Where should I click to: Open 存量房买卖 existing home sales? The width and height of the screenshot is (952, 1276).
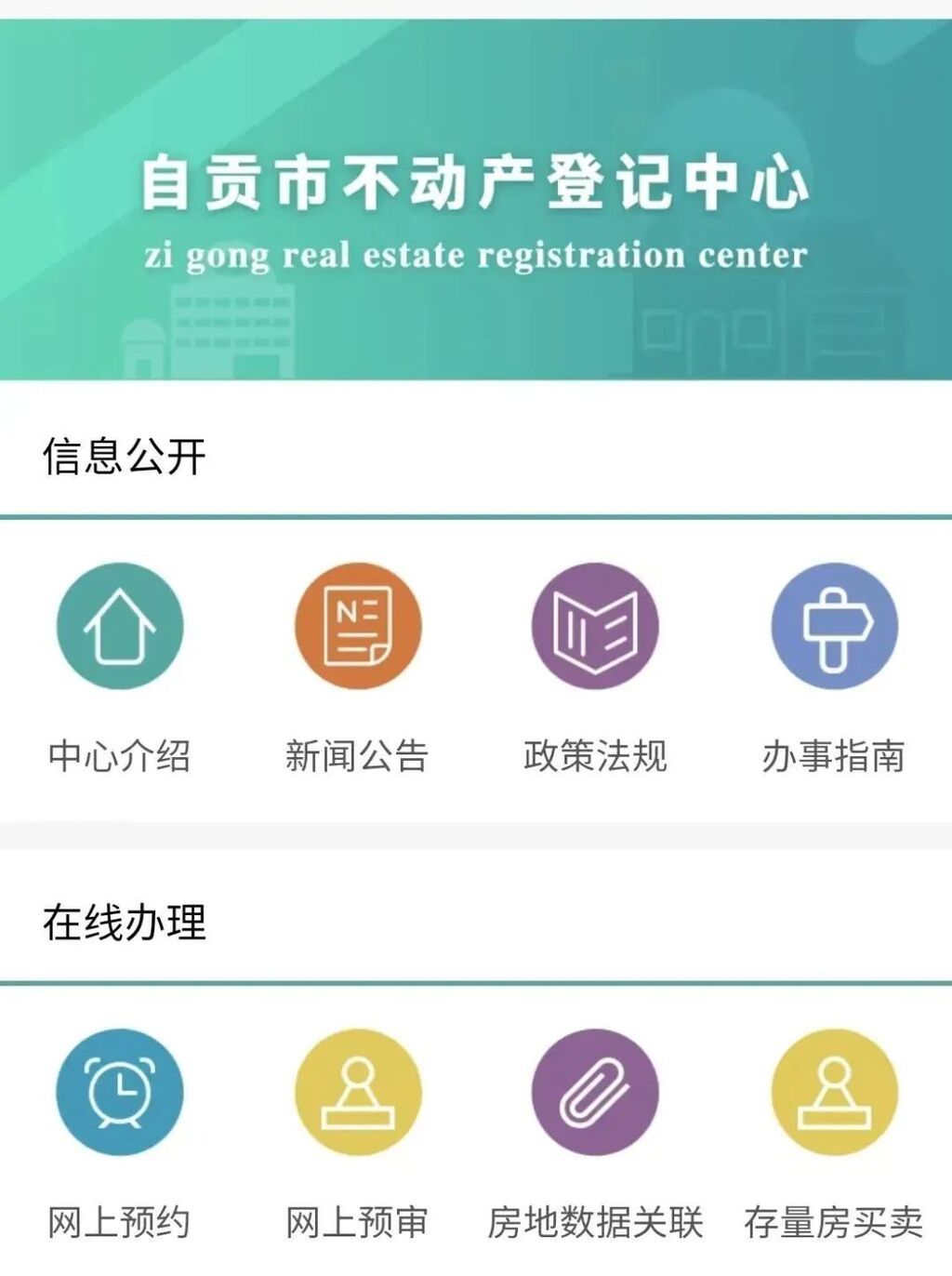834,1092
